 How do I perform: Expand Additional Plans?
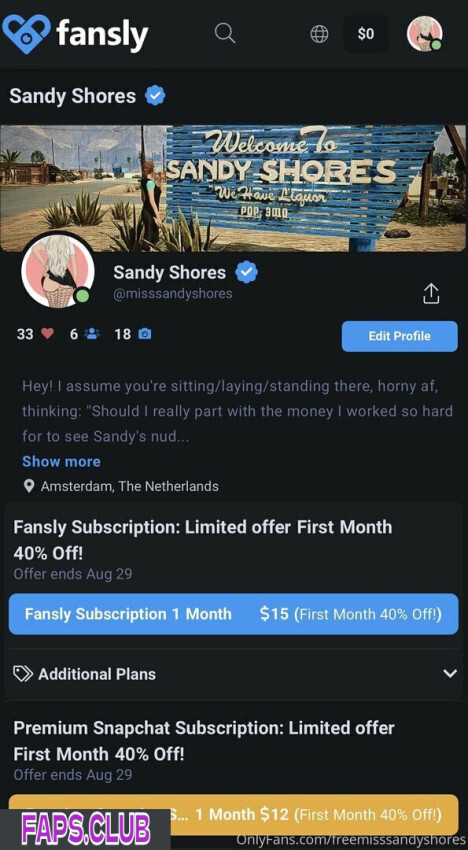[x=234, y=674]
